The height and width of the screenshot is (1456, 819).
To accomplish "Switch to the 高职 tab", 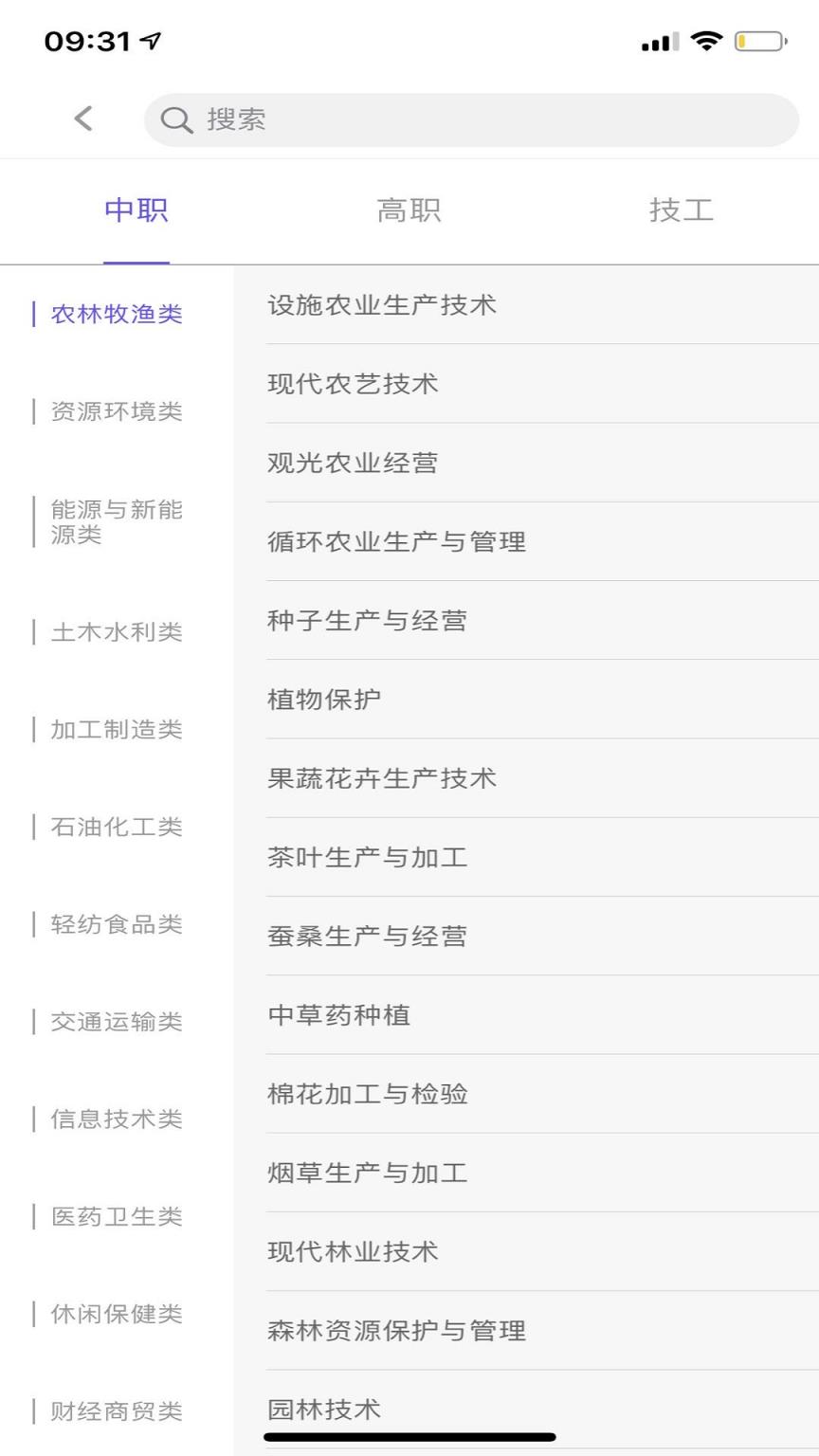I will (x=409, y=210).
